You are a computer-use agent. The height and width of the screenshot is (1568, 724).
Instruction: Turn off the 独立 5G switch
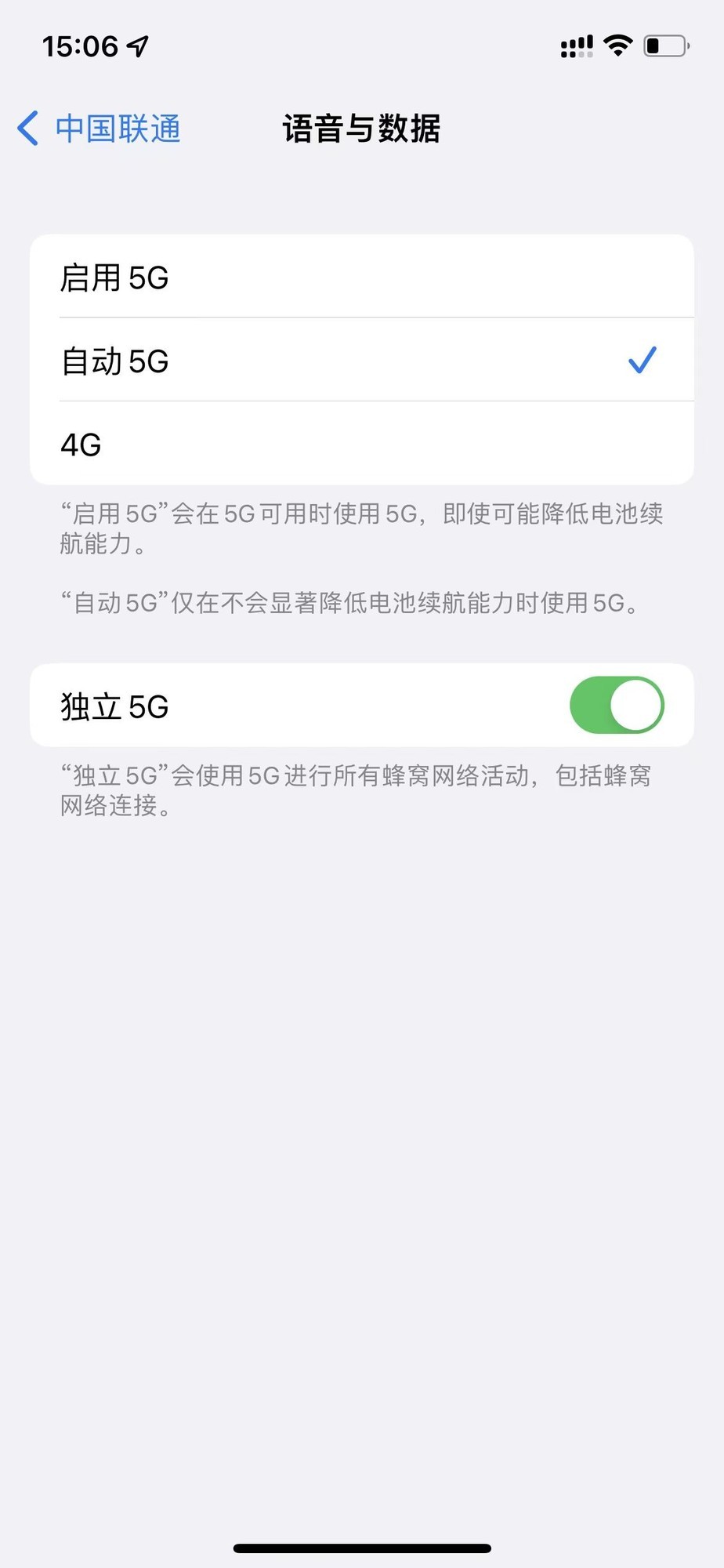616,706
